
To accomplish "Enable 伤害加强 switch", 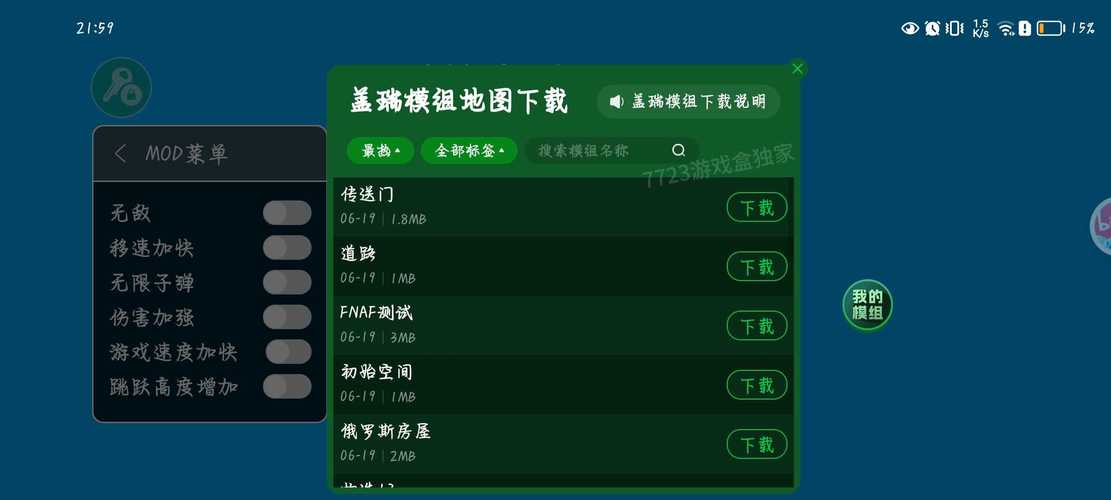I will [x=287, y=317].
